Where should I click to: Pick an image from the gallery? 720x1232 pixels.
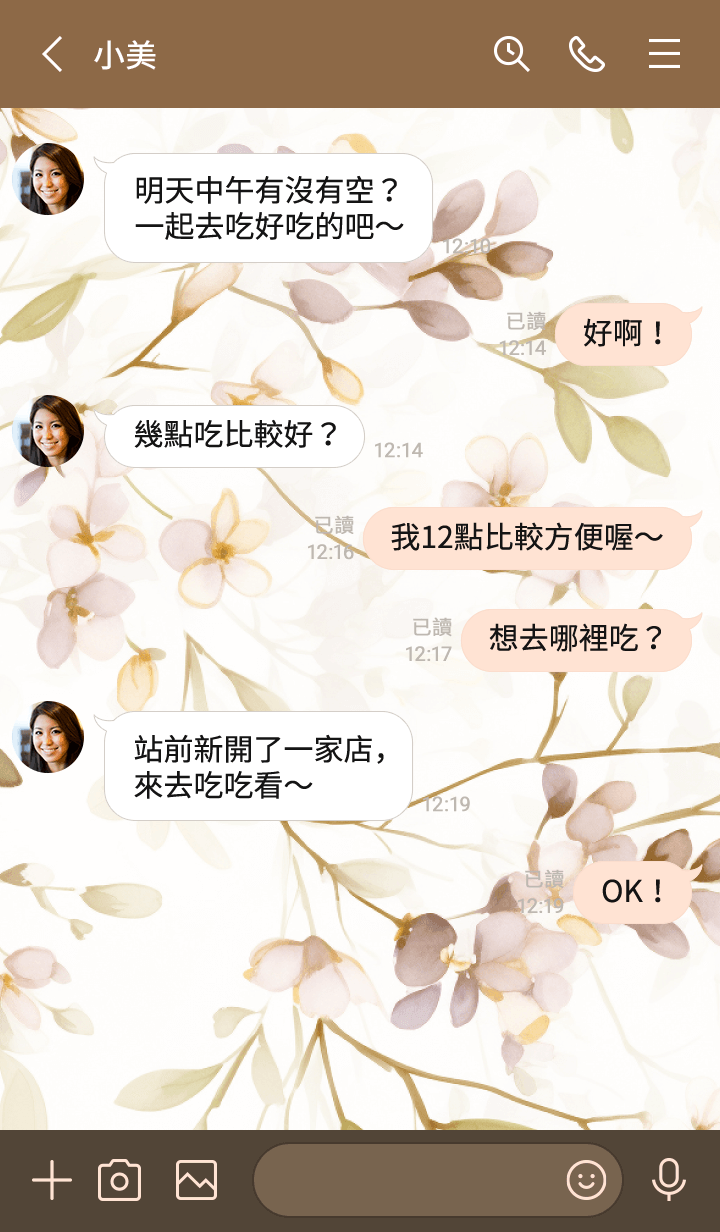pyautogui.click(x=196, y=1181)
